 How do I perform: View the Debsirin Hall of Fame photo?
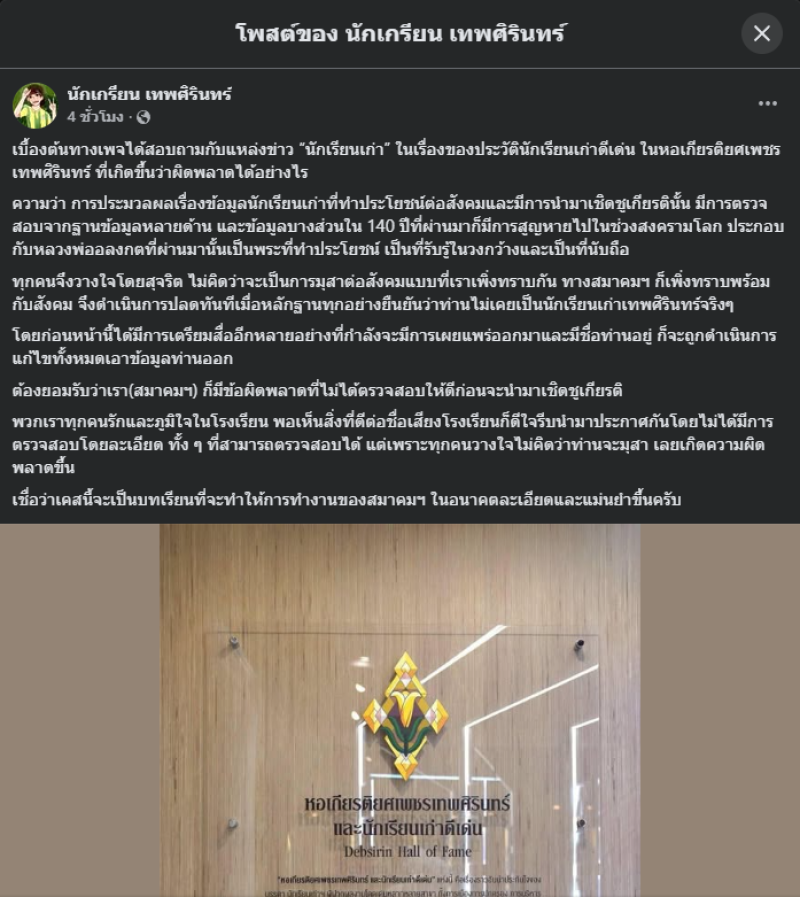click(400, 710)
